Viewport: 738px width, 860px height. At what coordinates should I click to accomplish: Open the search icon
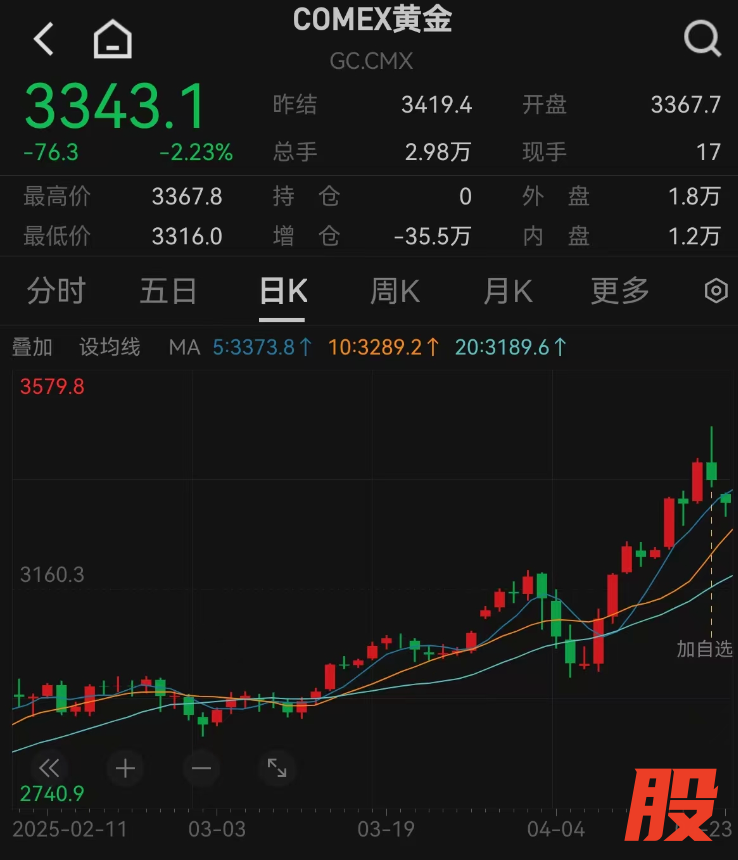tap(701, 40)
